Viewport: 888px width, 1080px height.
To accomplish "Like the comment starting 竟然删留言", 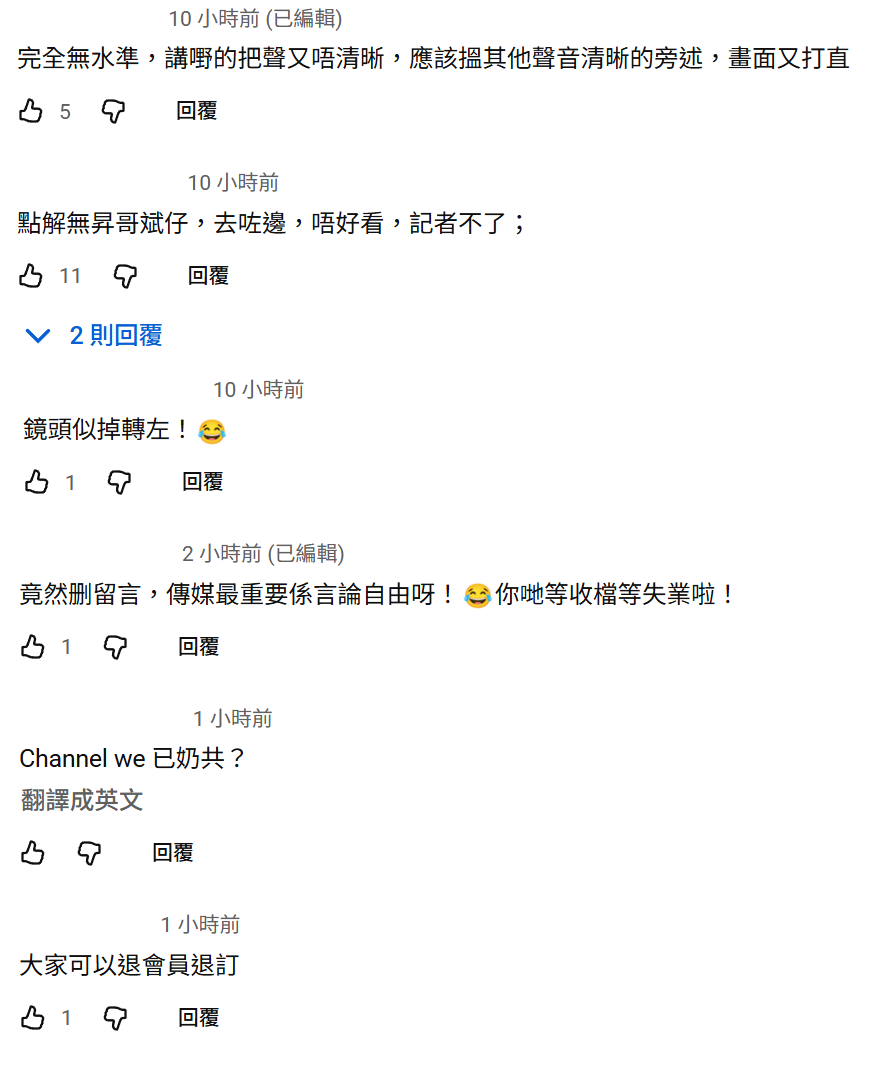I will pos(33,647).
